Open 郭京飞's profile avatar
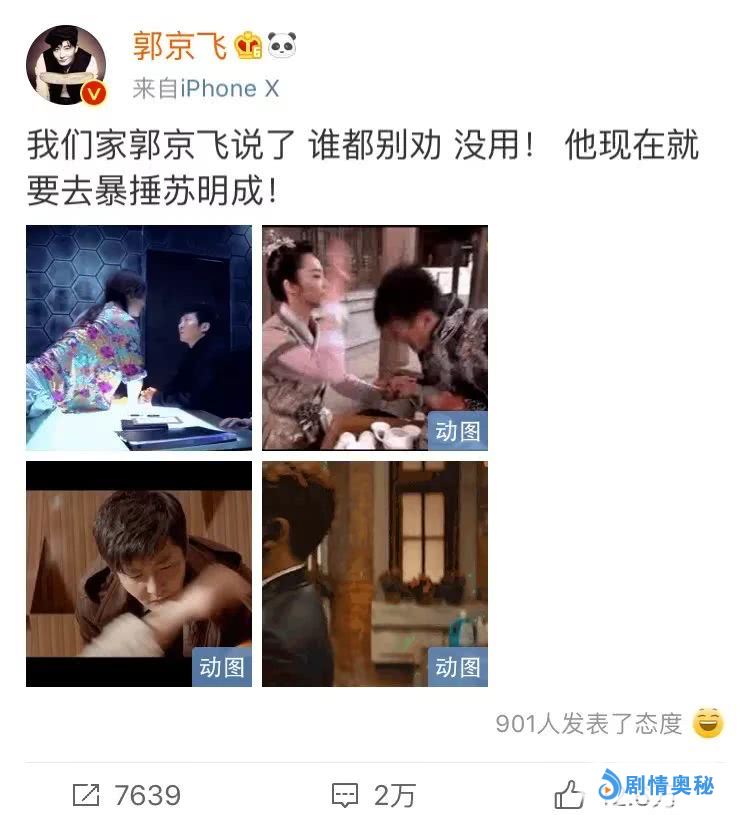 [65, 65]
